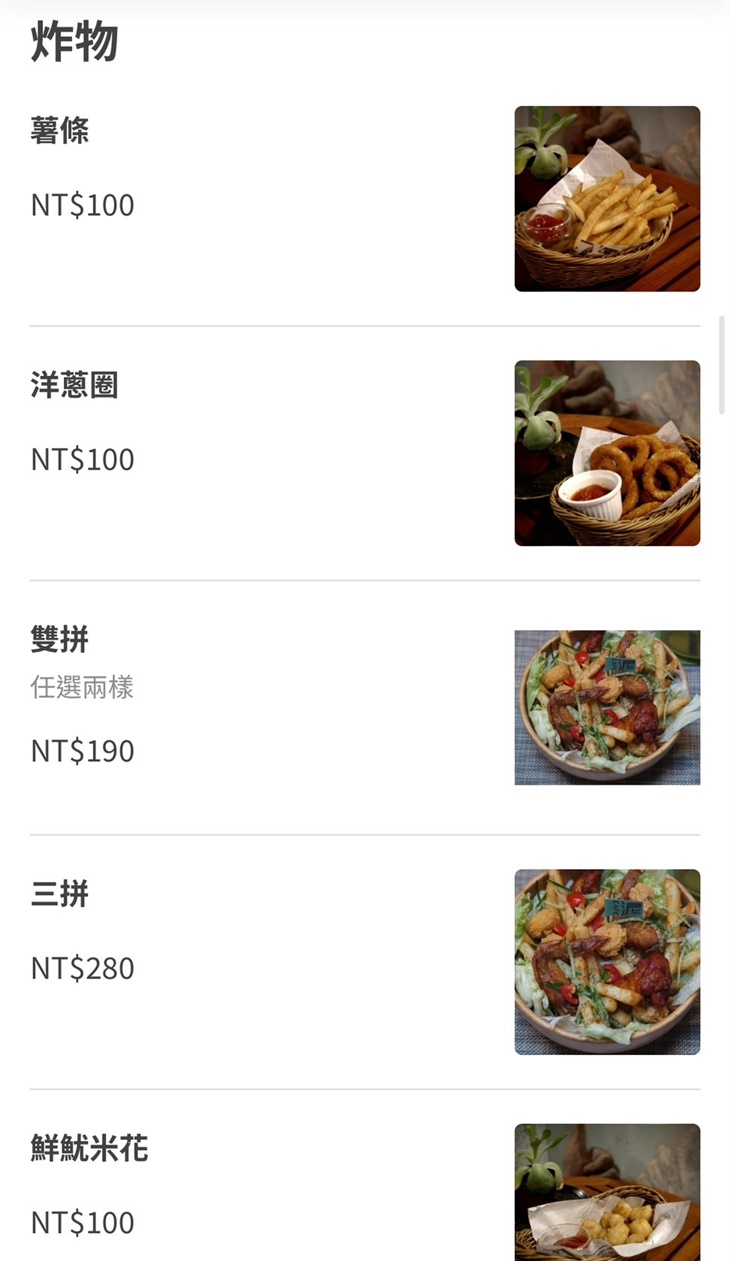Screen dimensions: 730x1261
Task: Click the NT$100 price under 鮮魷米花
Action: coord(81,1222)
